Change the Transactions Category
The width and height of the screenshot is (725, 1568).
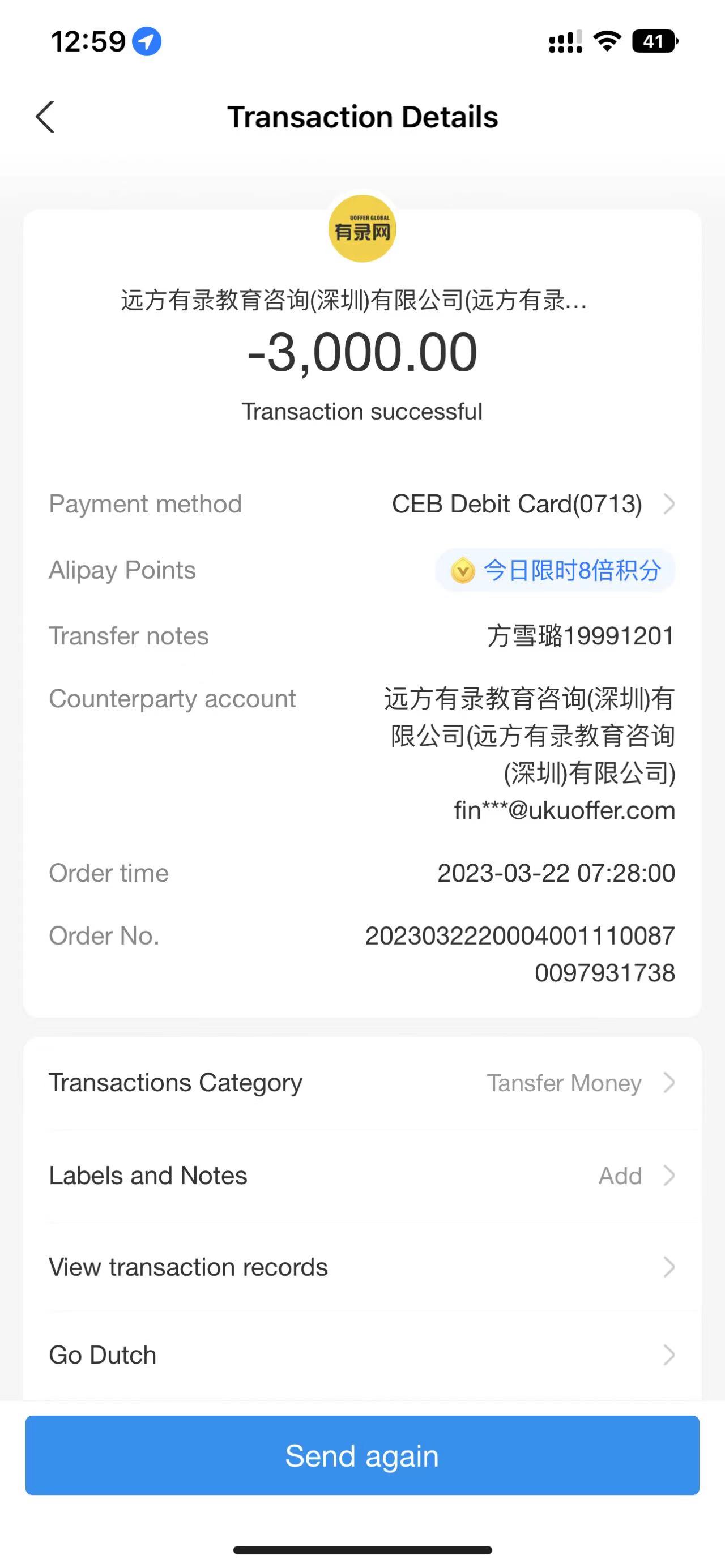(x=361, y=1083)
